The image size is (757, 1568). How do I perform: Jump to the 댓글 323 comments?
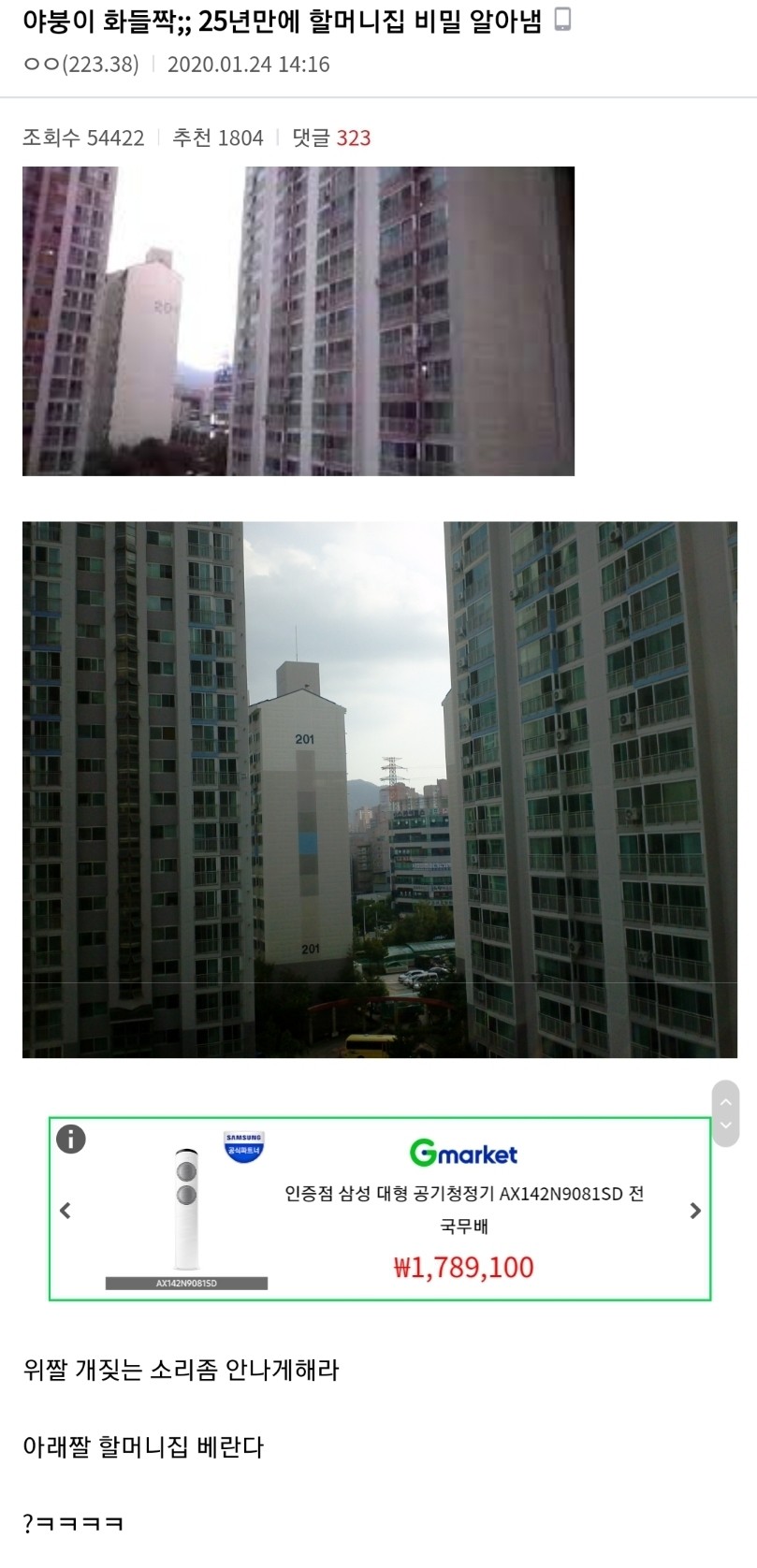point(331,138)
